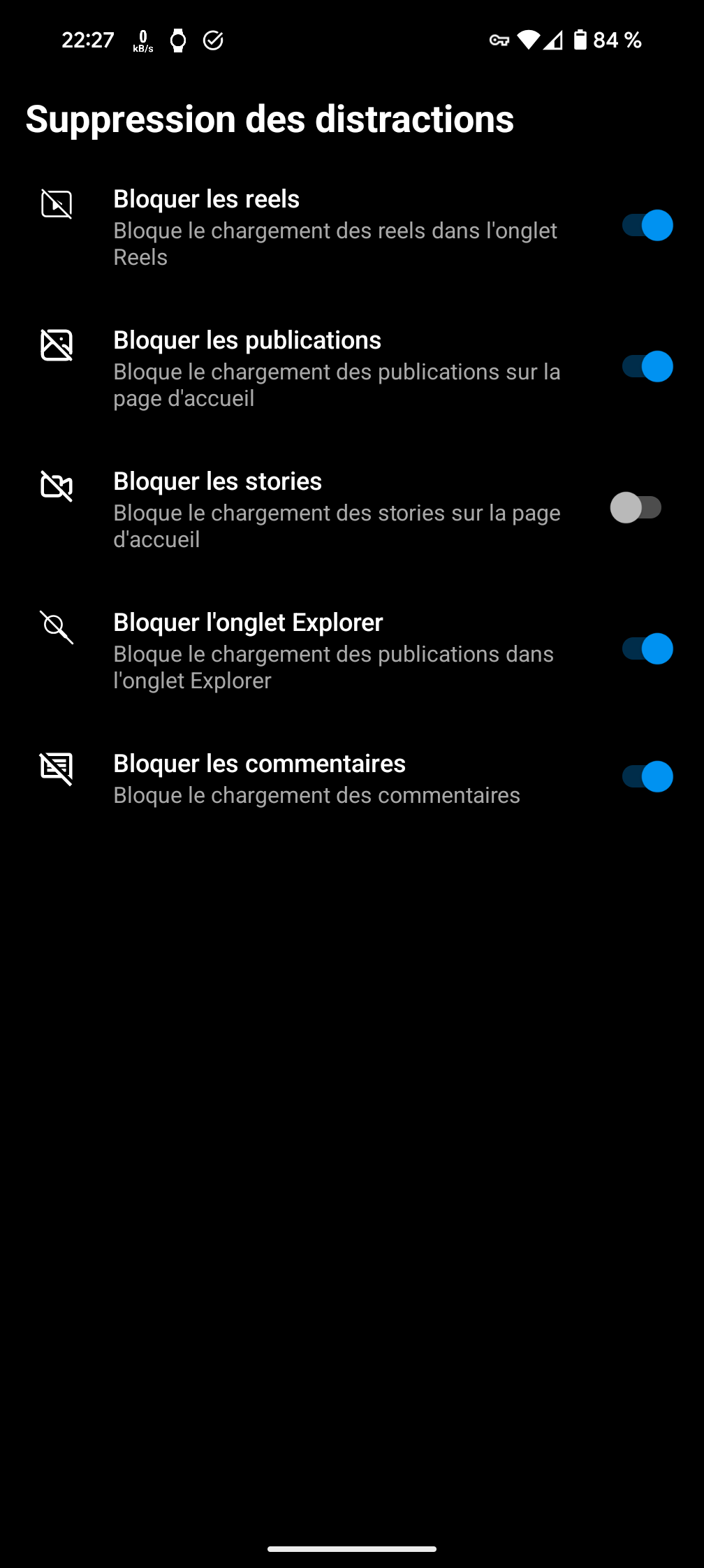Turn off Bloquer les publications toggle
The image size is (704, 1568).
tap(647, 367)
